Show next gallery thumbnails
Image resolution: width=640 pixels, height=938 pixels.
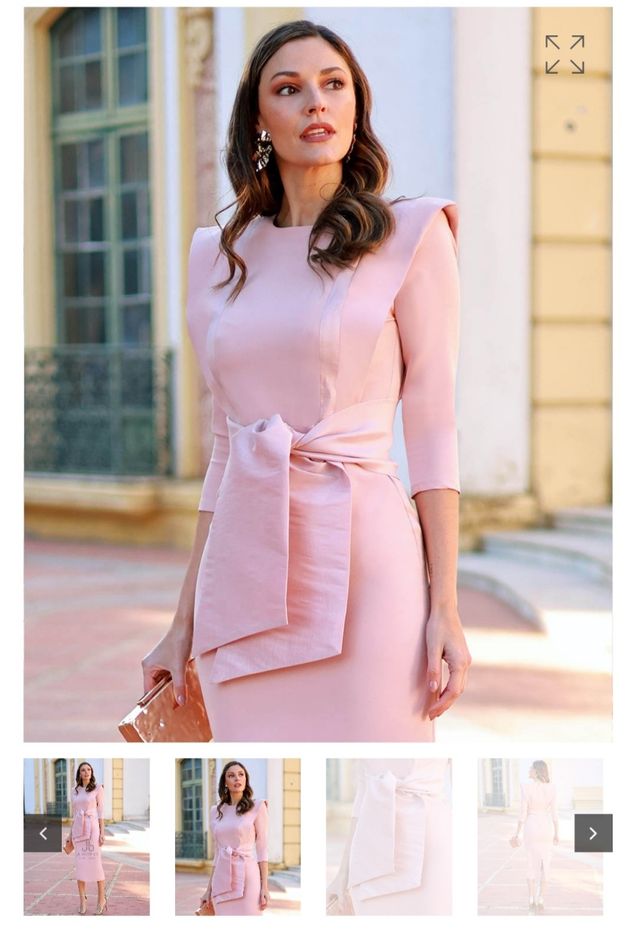pyautogui.click(x=593, y=833)
